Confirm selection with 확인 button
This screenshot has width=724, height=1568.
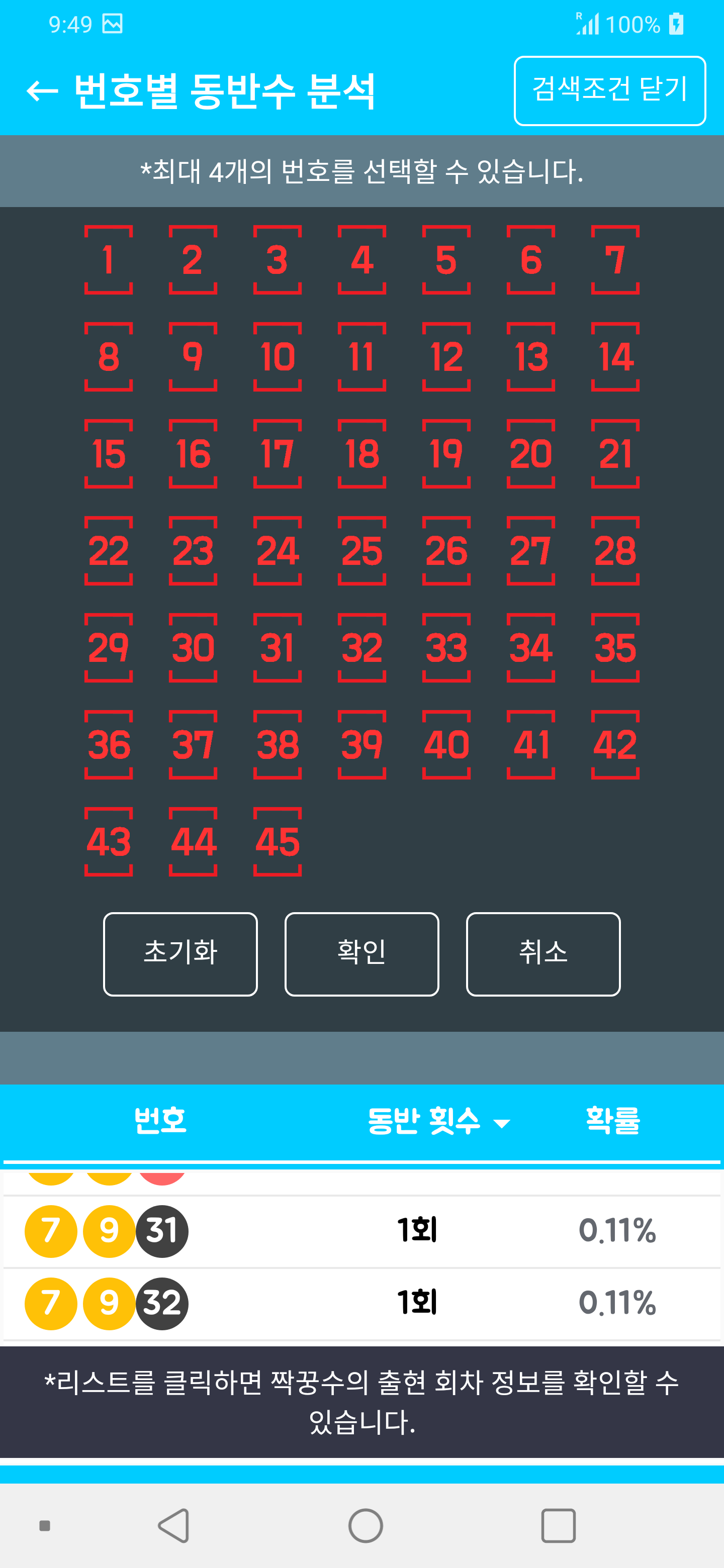[361, 953]
